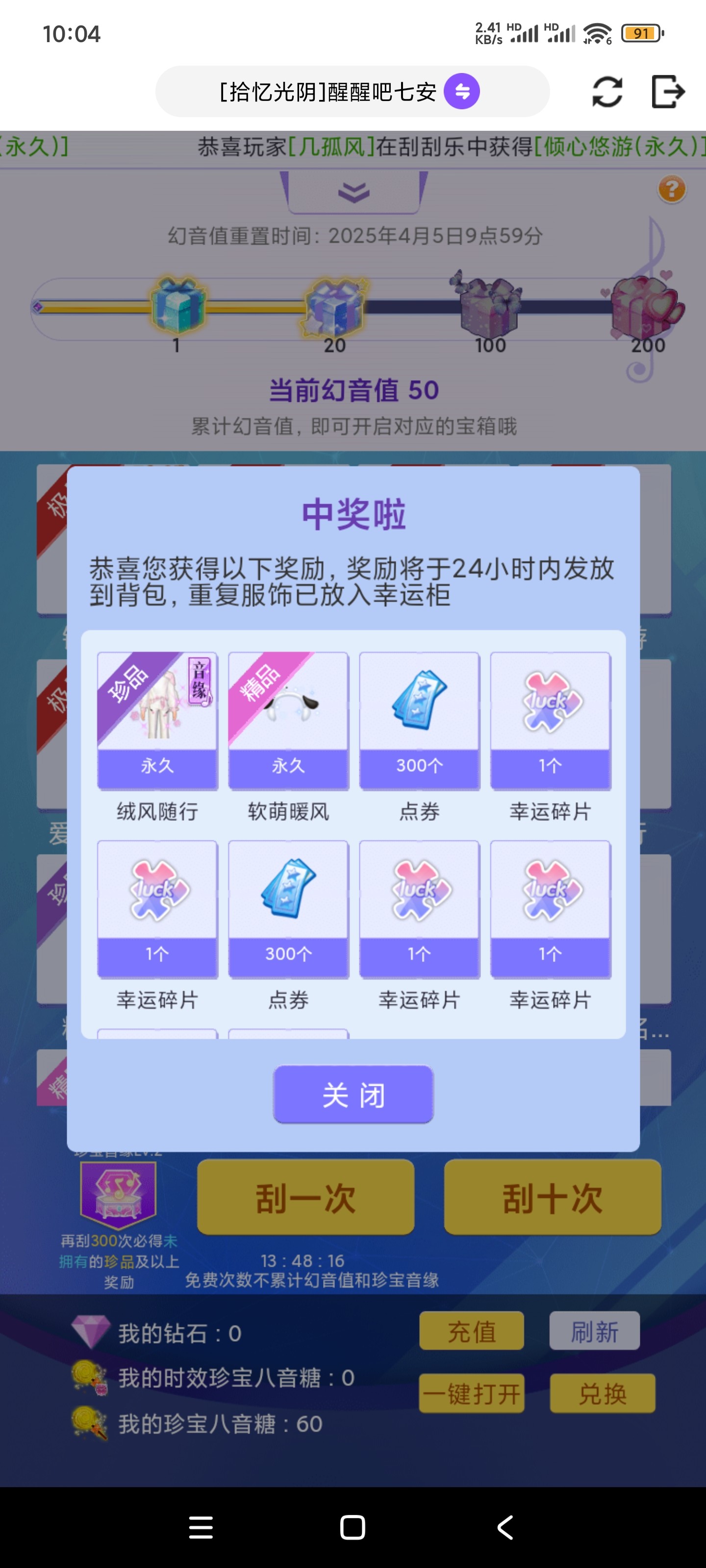Tap 一键打开 to open all
The height and width of the screenshot is (1568, 706).
point(472,1393)
